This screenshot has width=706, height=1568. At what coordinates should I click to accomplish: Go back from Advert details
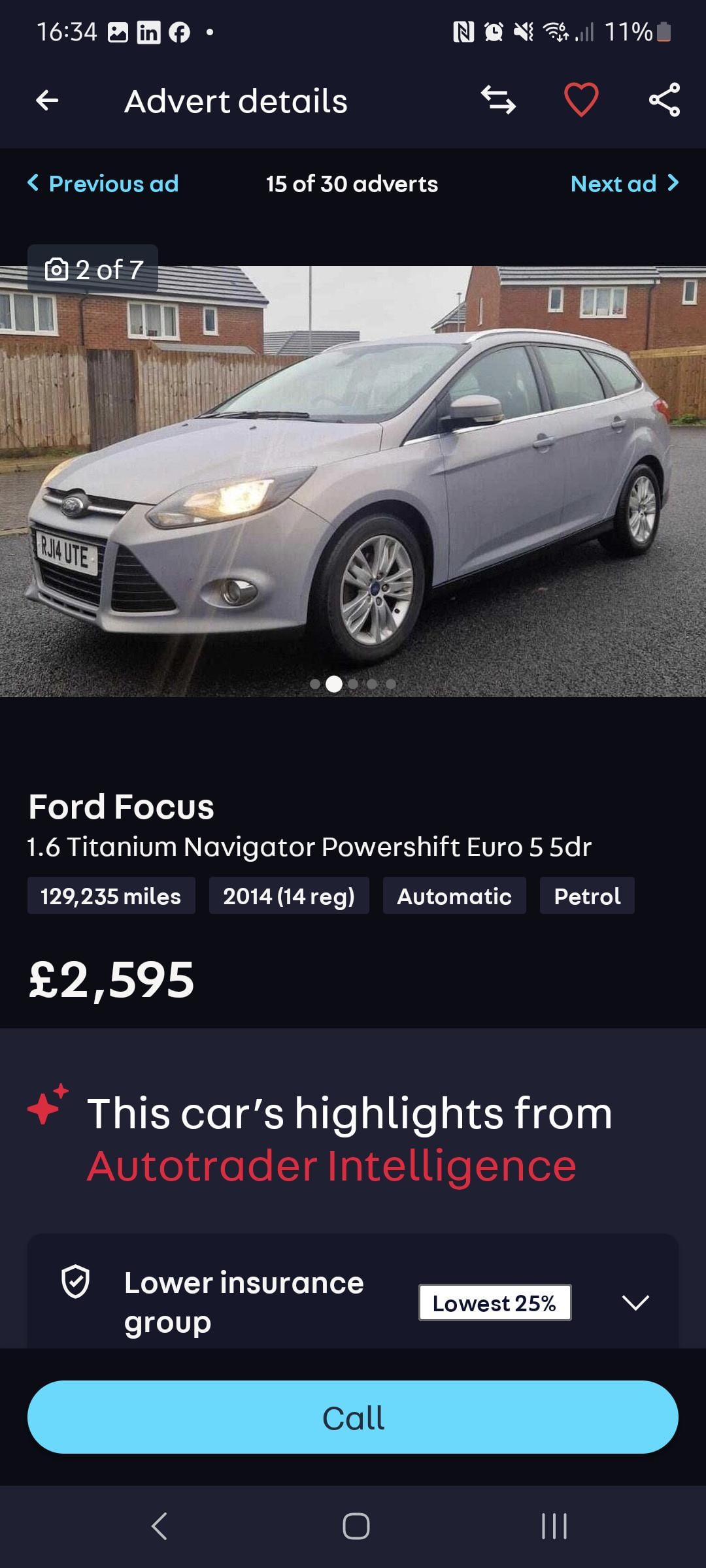(x=47, y=101)
